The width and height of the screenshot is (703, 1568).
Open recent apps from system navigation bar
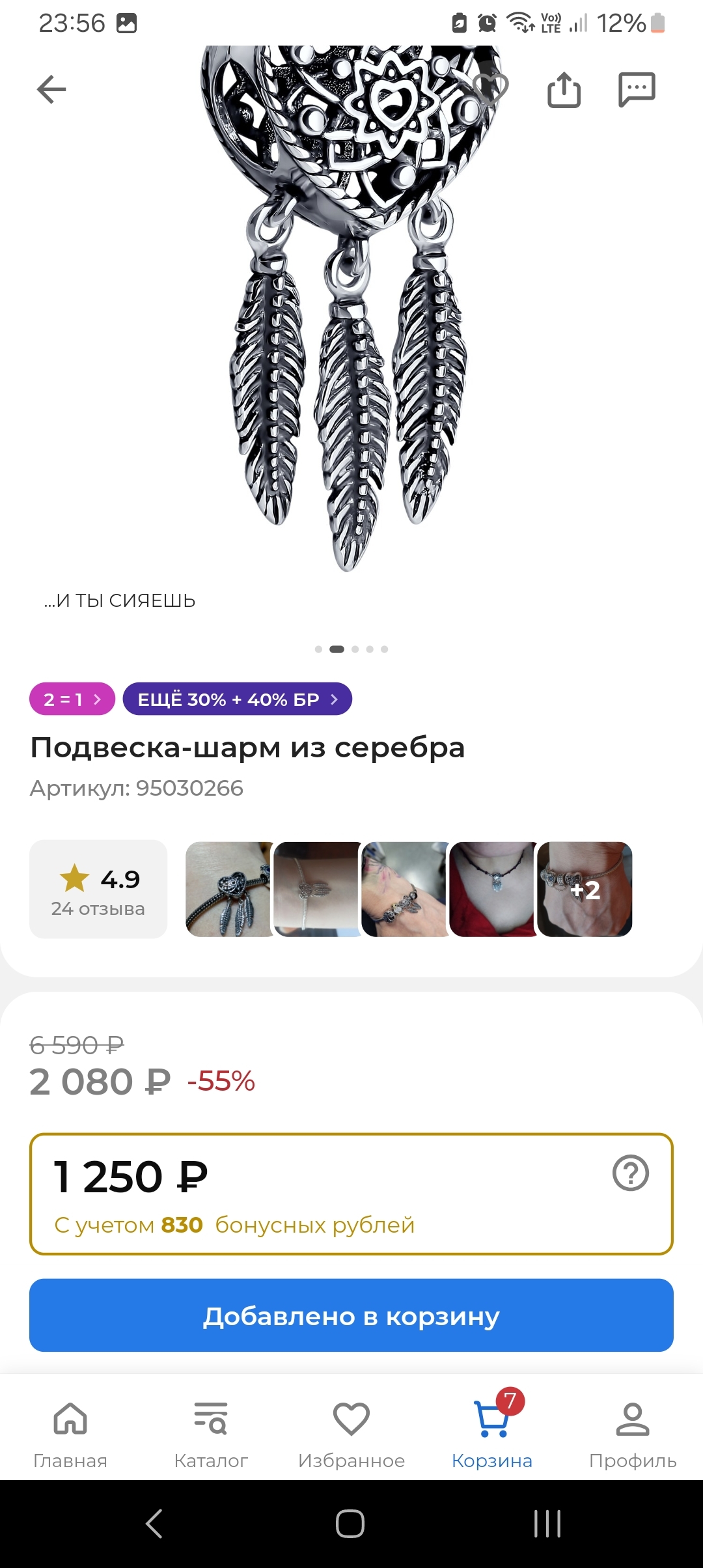click(x=547, y=1524)
